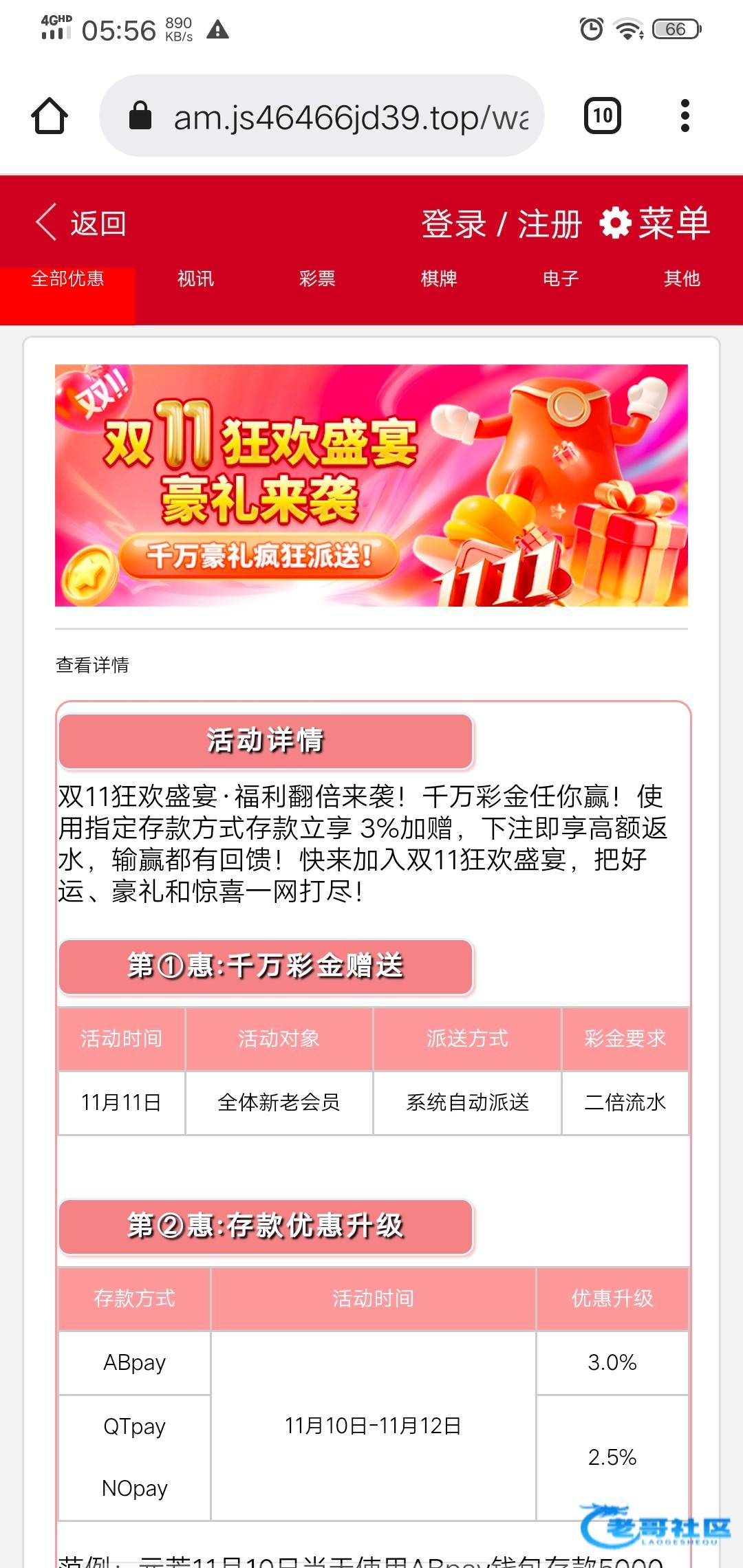This screenshot has width=743, height=1568.
Task: Switch to the 彩票 tab
Action: (x=317, y=279)
